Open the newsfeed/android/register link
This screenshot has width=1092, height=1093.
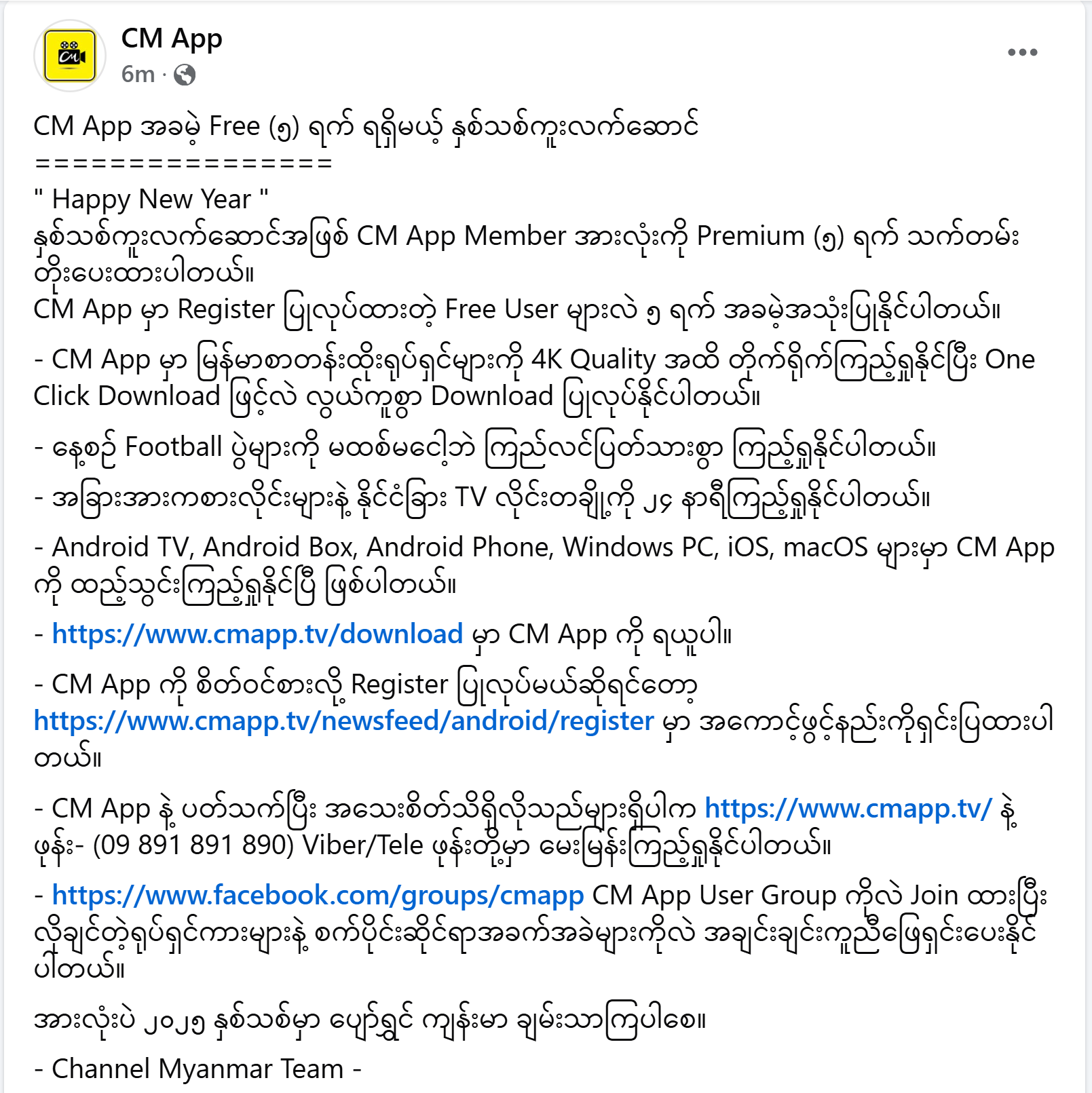[343, 721]
